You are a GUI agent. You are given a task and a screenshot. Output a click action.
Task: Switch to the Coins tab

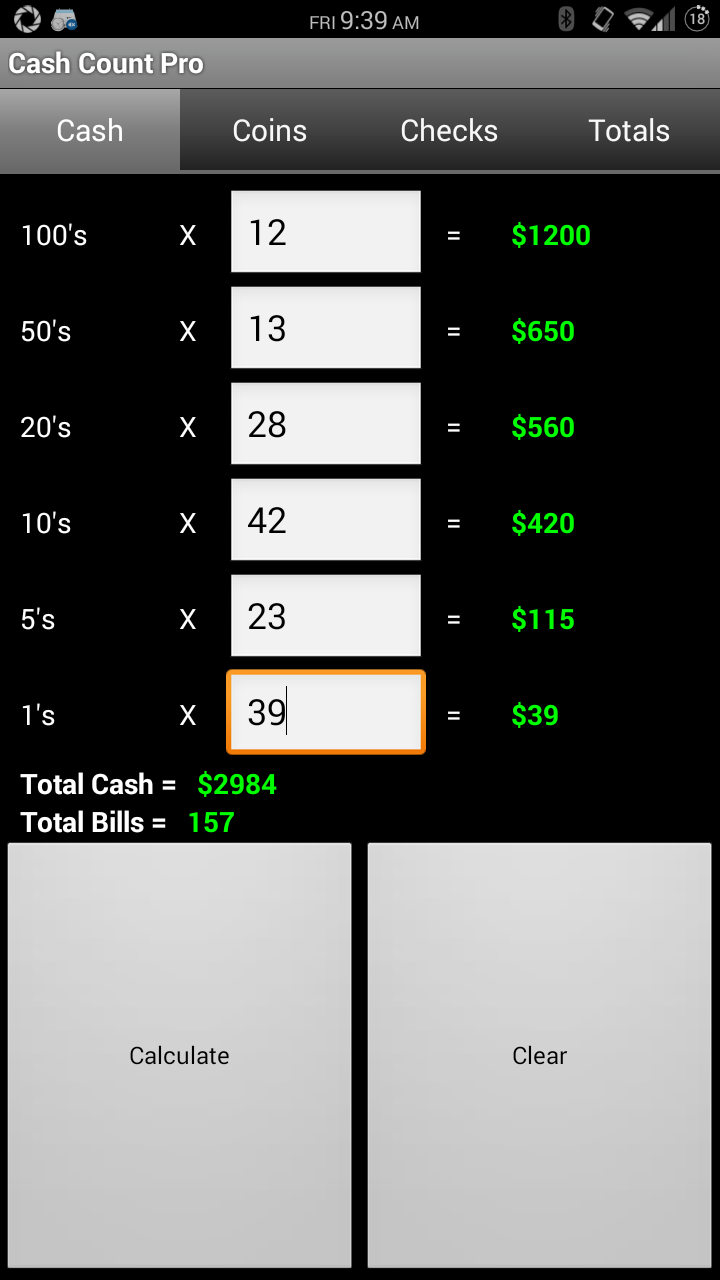tap(269, 130)
